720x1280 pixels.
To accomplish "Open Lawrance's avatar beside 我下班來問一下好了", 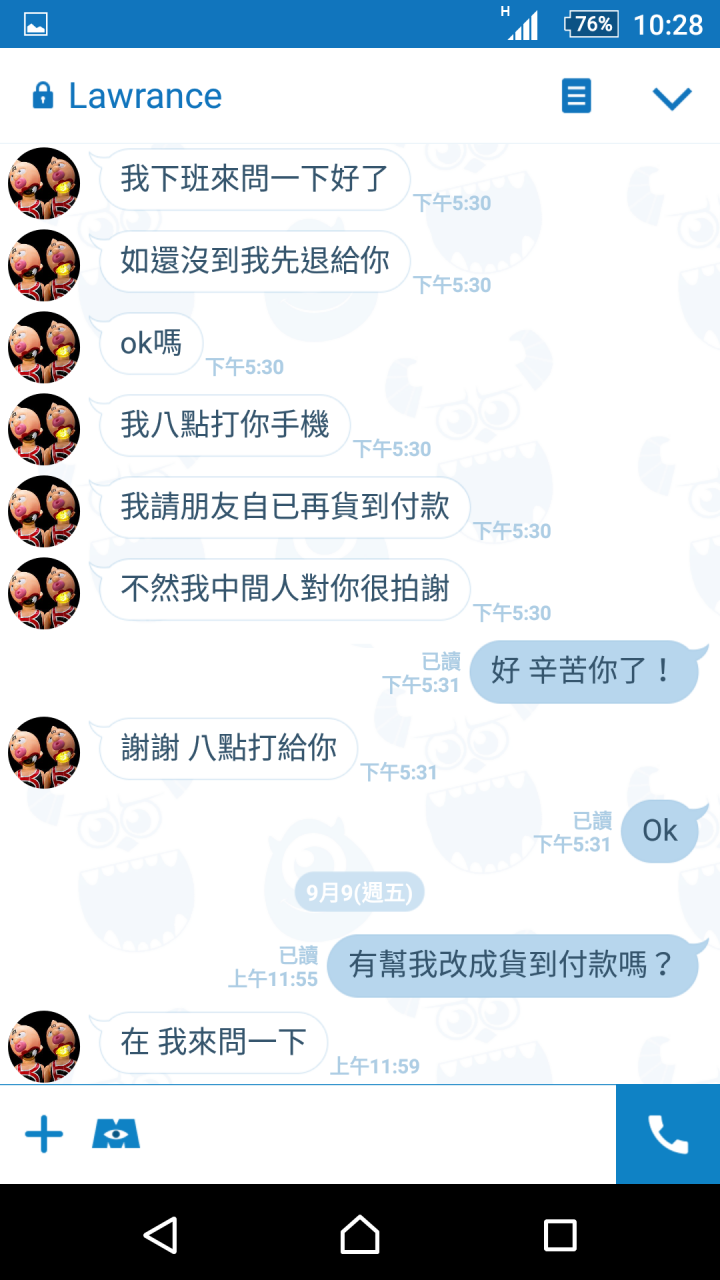I will click(44, 183).
